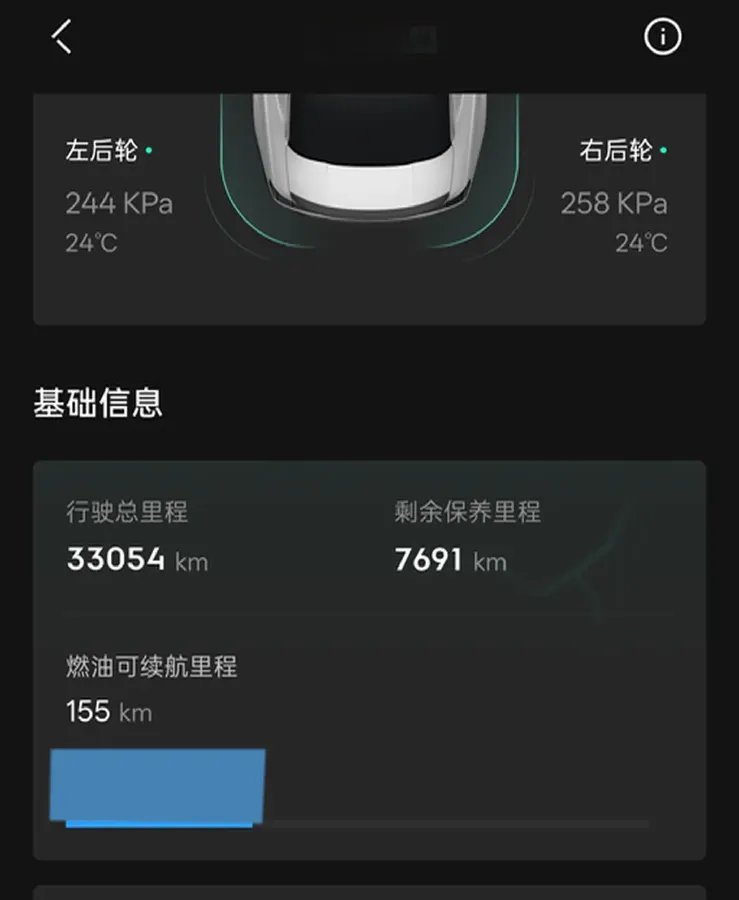Select the right rear tire pressure reading
This screenshot has width=739, height=900.
pos(614,204)
